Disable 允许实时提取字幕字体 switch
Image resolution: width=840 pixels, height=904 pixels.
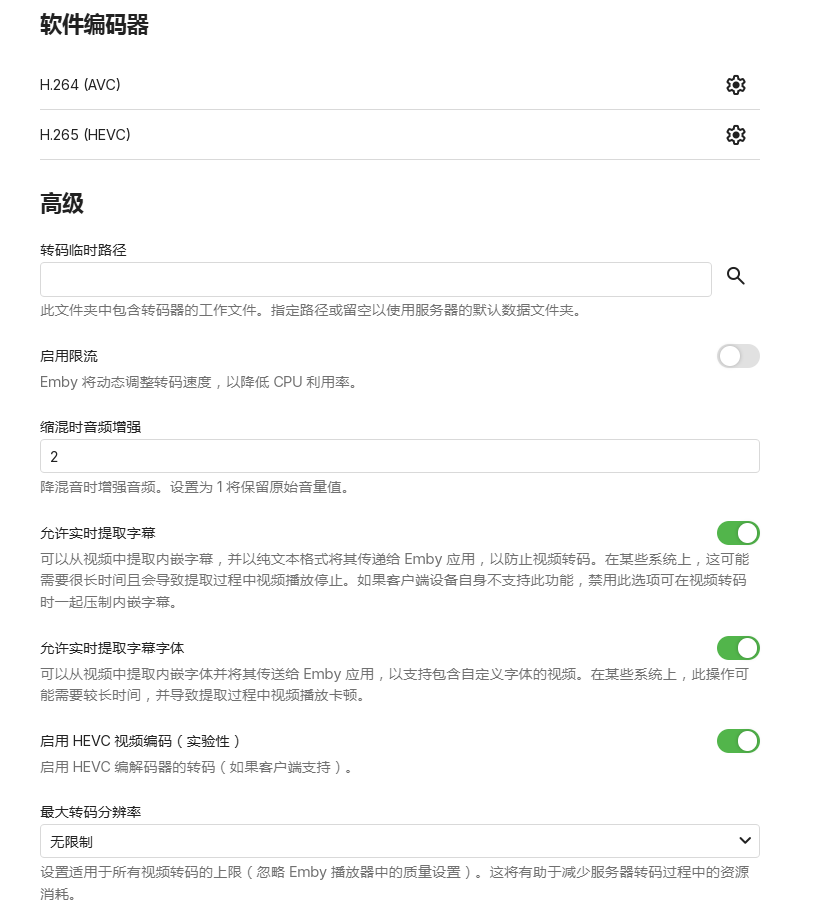coord(738,648)
